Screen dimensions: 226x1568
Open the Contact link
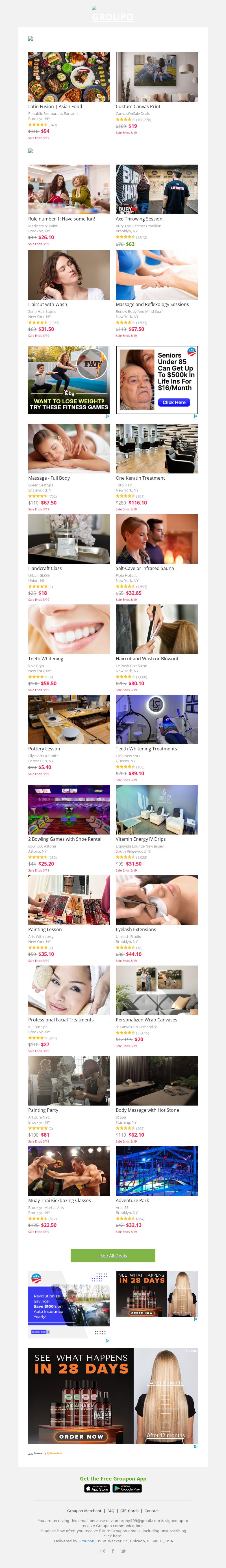[151, 1511]
